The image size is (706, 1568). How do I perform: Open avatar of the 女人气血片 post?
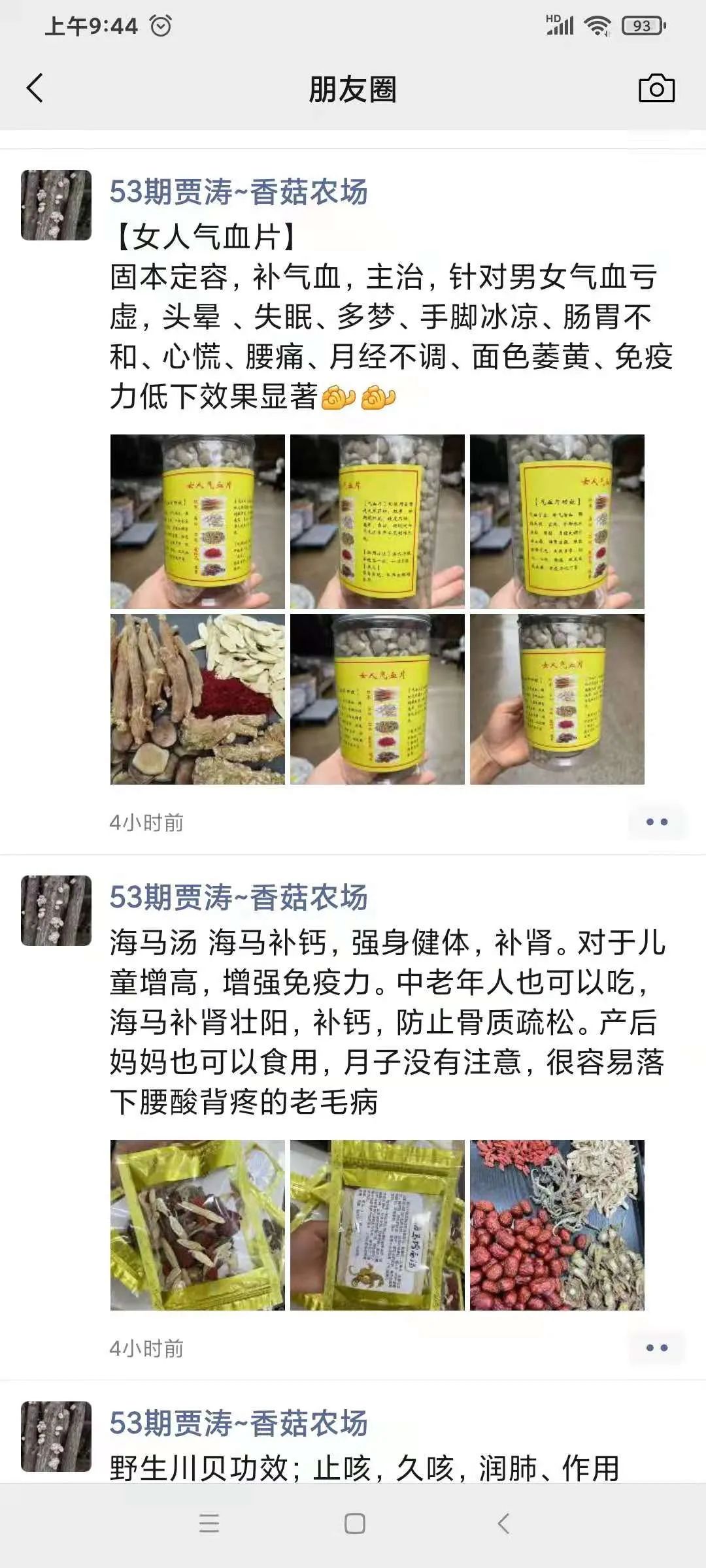point(56,205)
